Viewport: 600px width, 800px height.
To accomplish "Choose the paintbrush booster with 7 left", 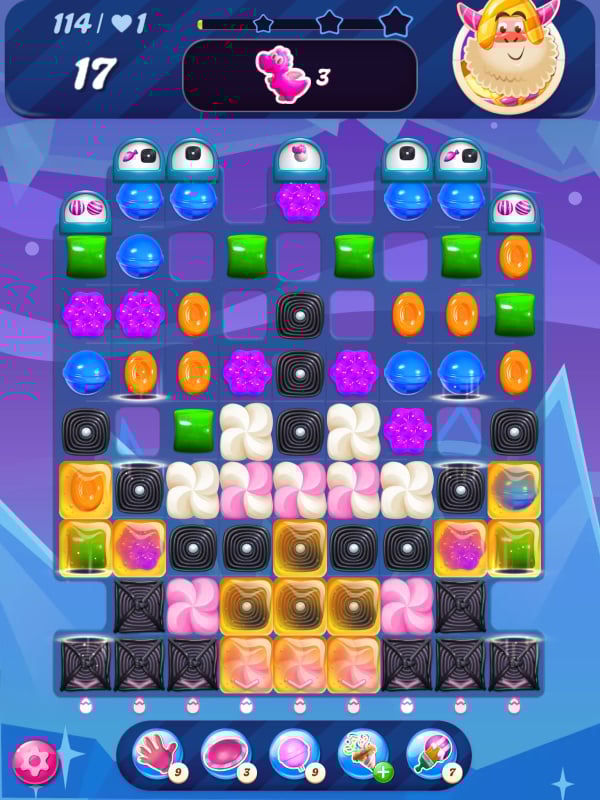I will click(431, 754).
